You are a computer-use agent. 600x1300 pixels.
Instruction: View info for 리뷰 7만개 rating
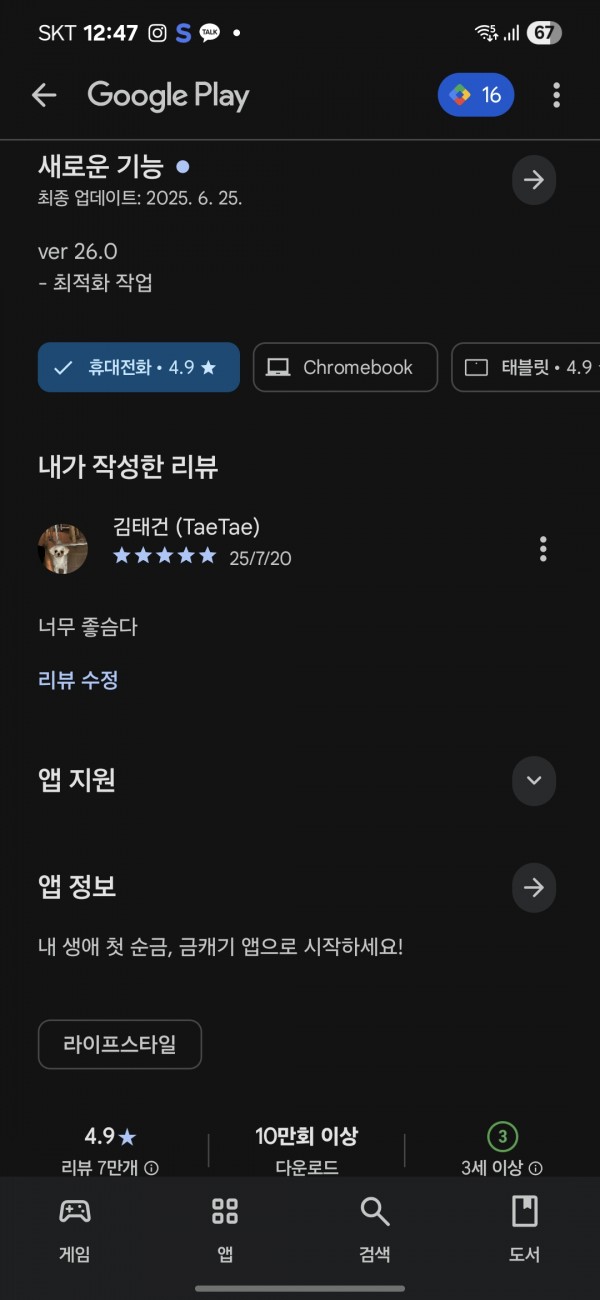[x=152, y=1168]
